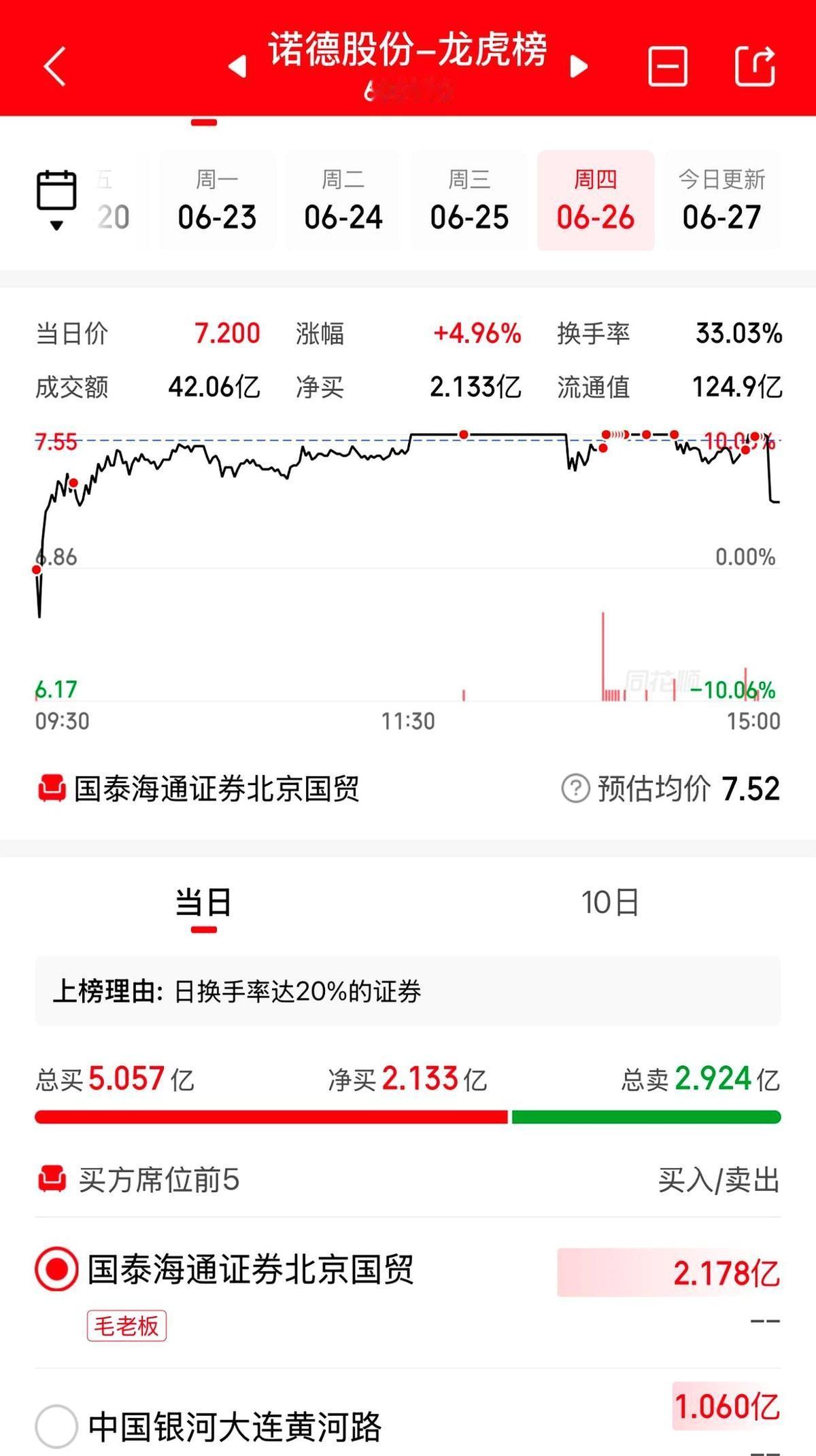Go back using the top-left arrow
This screenshot has width=816, height=1456.
pyautogui.click(x=55, y=67)
